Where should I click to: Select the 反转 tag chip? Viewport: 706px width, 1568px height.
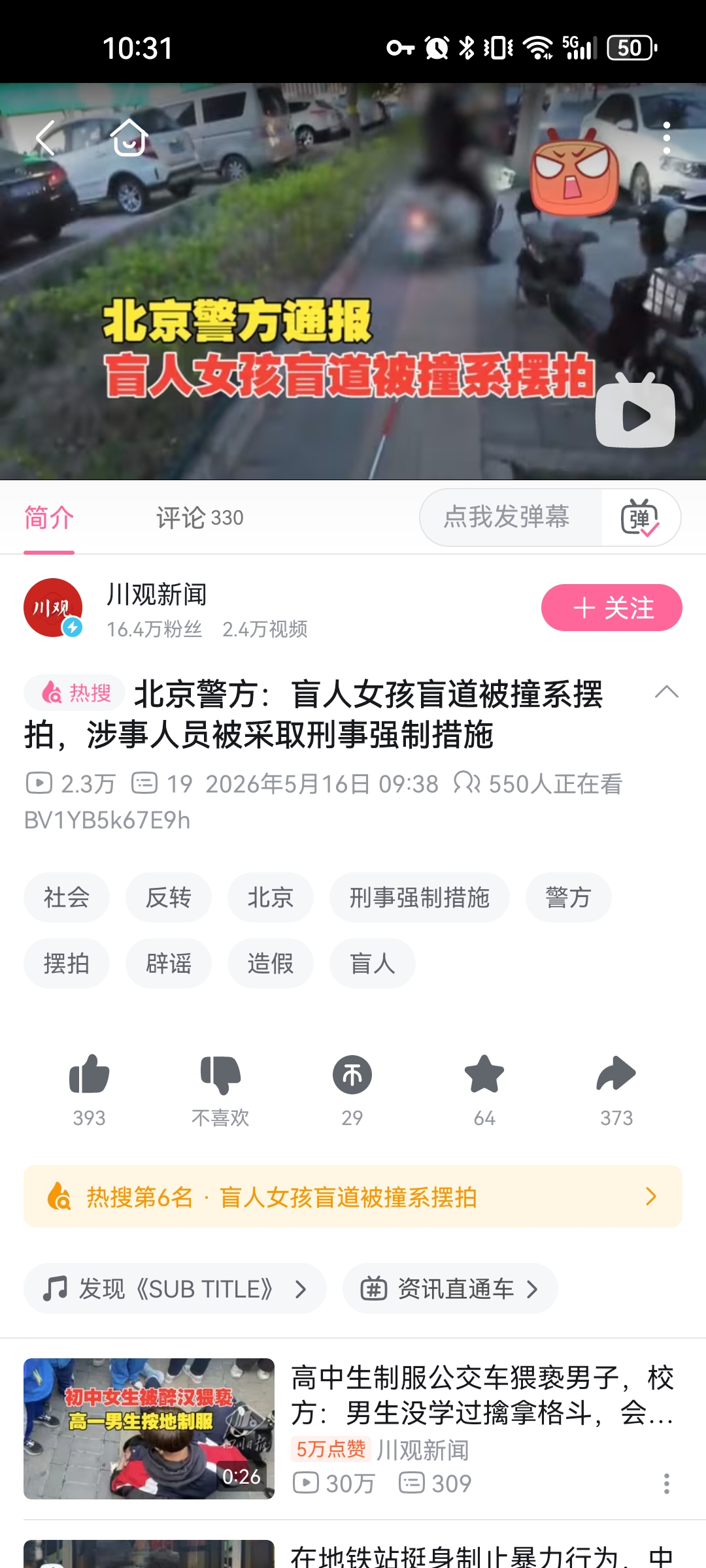click(169, 898)
